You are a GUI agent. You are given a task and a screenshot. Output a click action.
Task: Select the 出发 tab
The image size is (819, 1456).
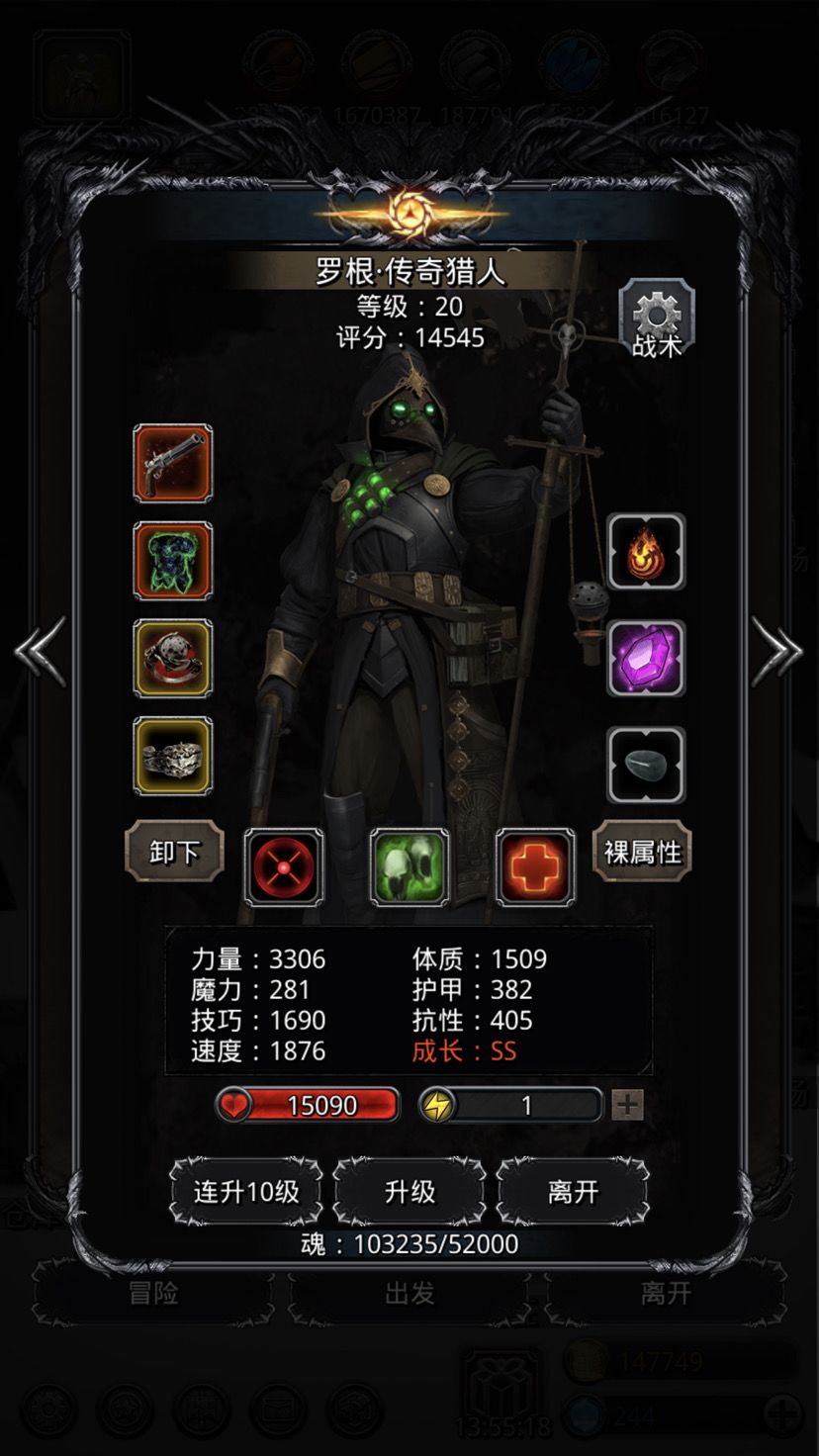click(409, 1294)
